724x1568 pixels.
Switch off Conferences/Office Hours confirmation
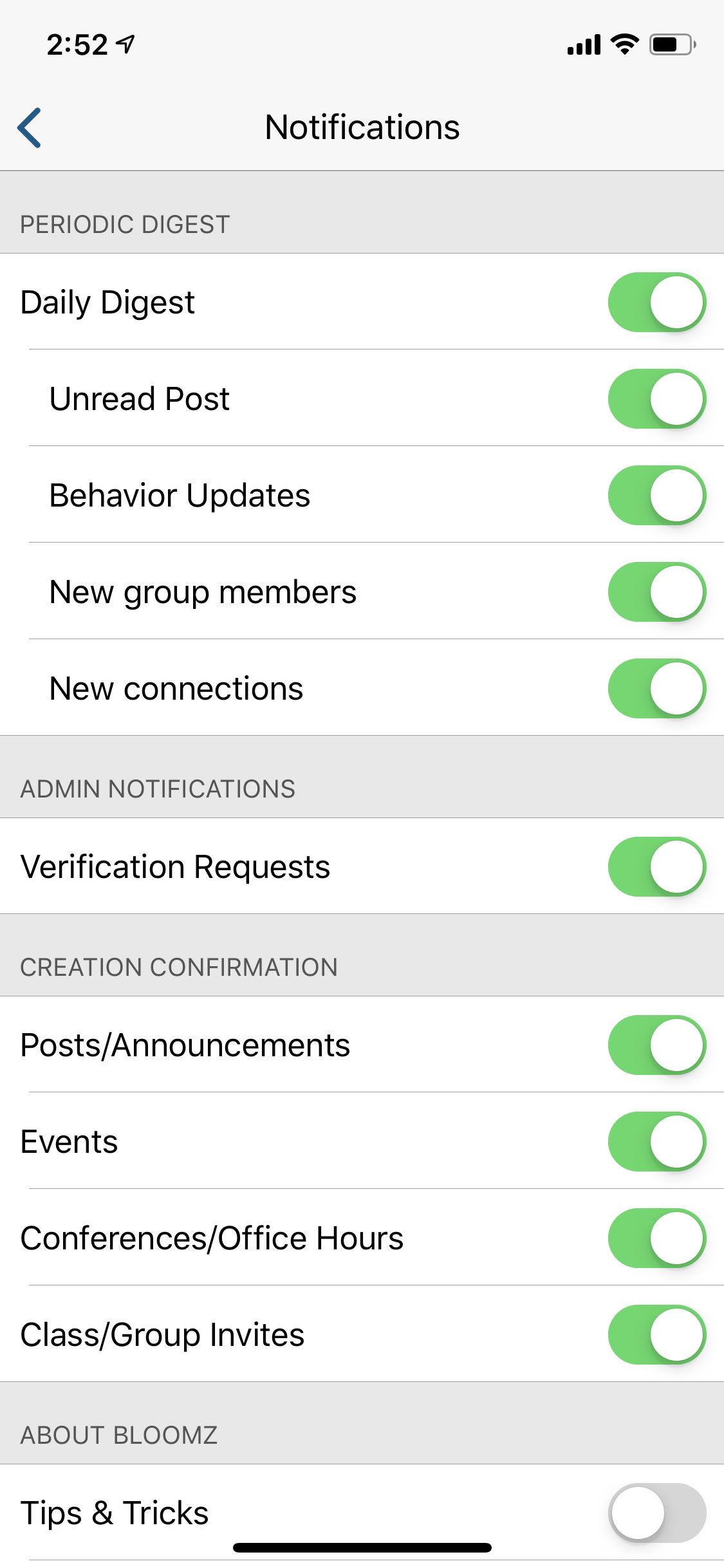[656, 1238]
